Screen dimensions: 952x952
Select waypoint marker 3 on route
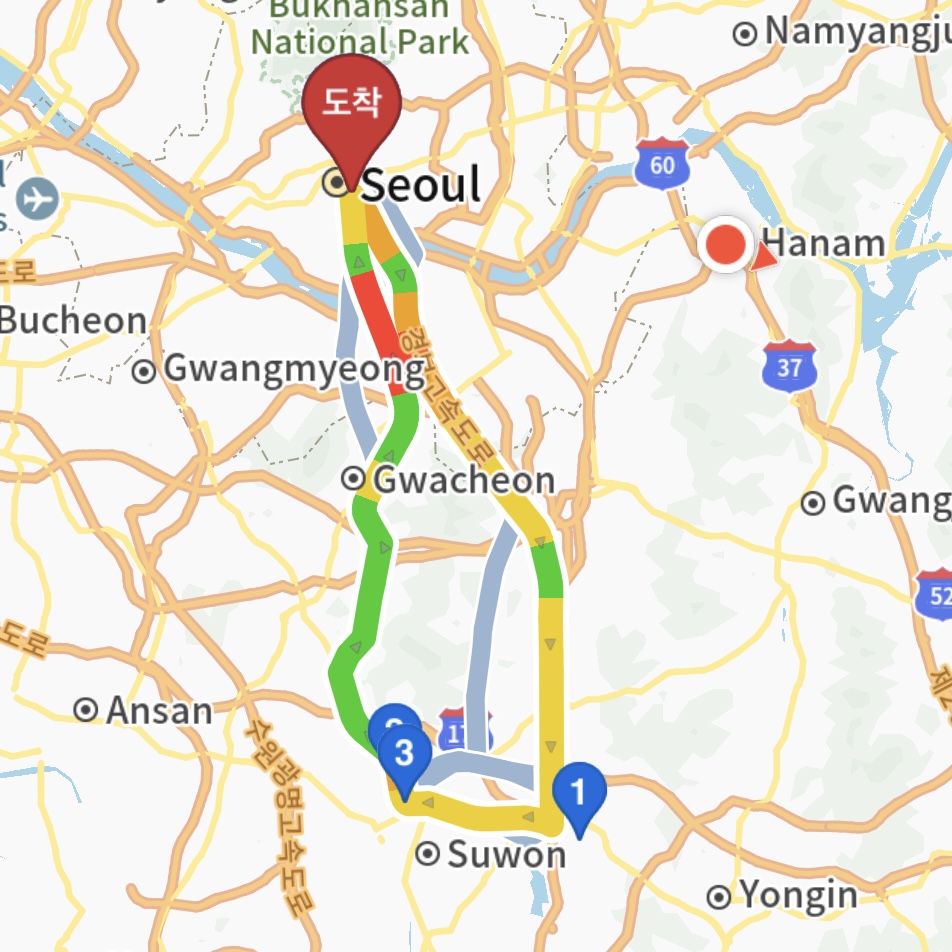coord(404,756)
